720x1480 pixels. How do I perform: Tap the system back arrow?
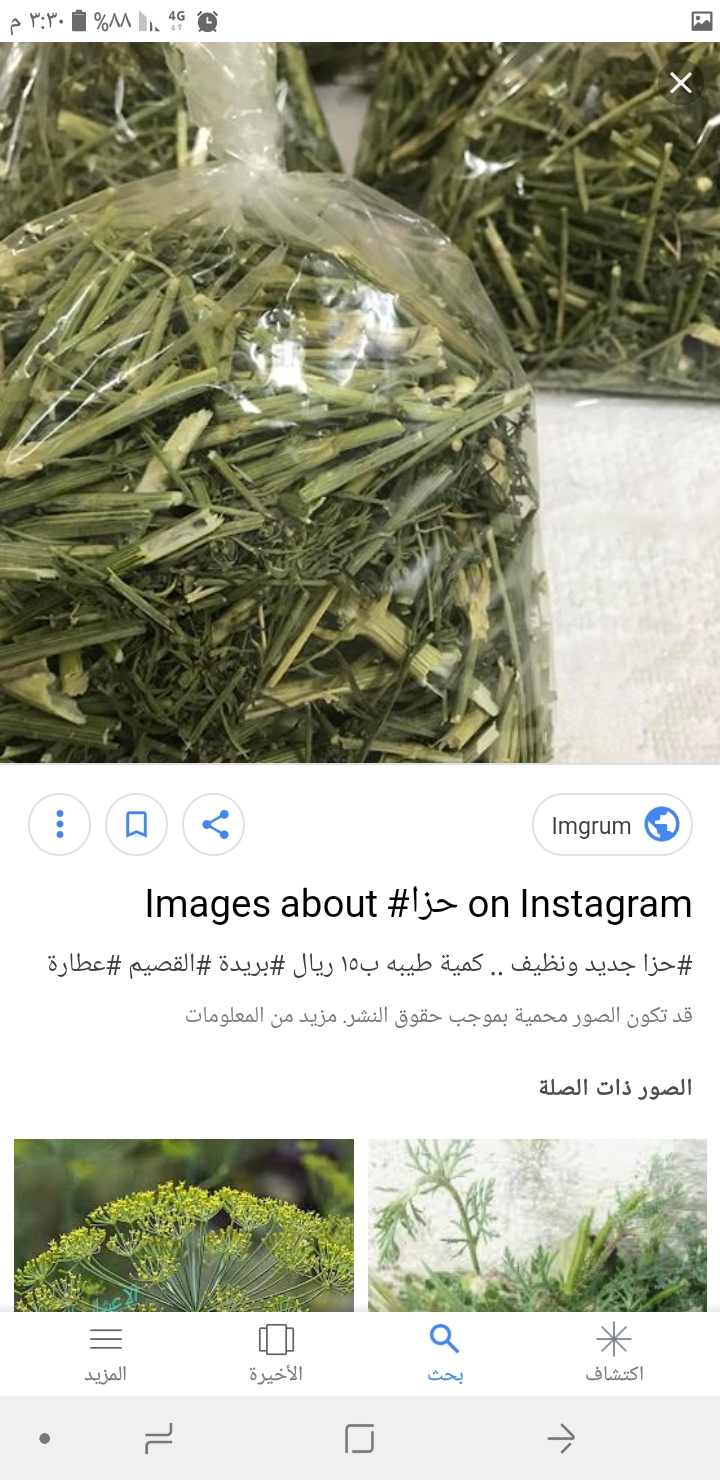click(x=561, y=1439)
